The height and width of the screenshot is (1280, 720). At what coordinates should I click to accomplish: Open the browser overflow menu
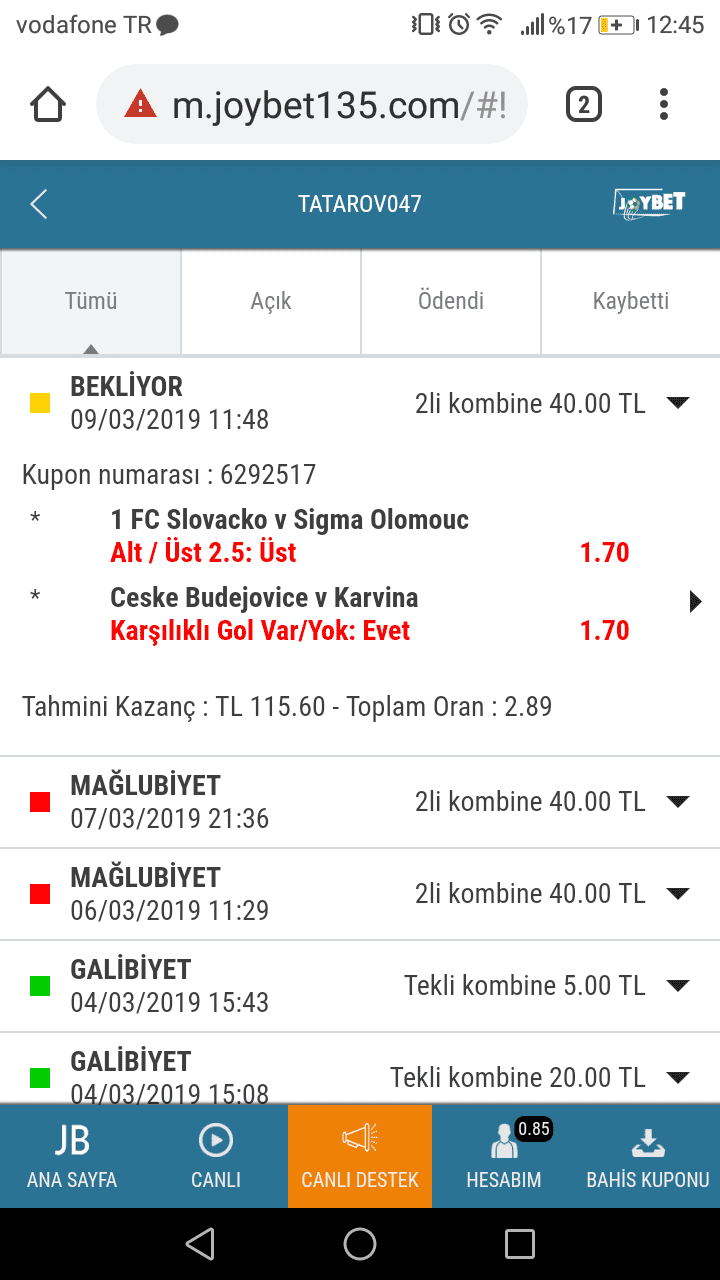pos(664,104)
